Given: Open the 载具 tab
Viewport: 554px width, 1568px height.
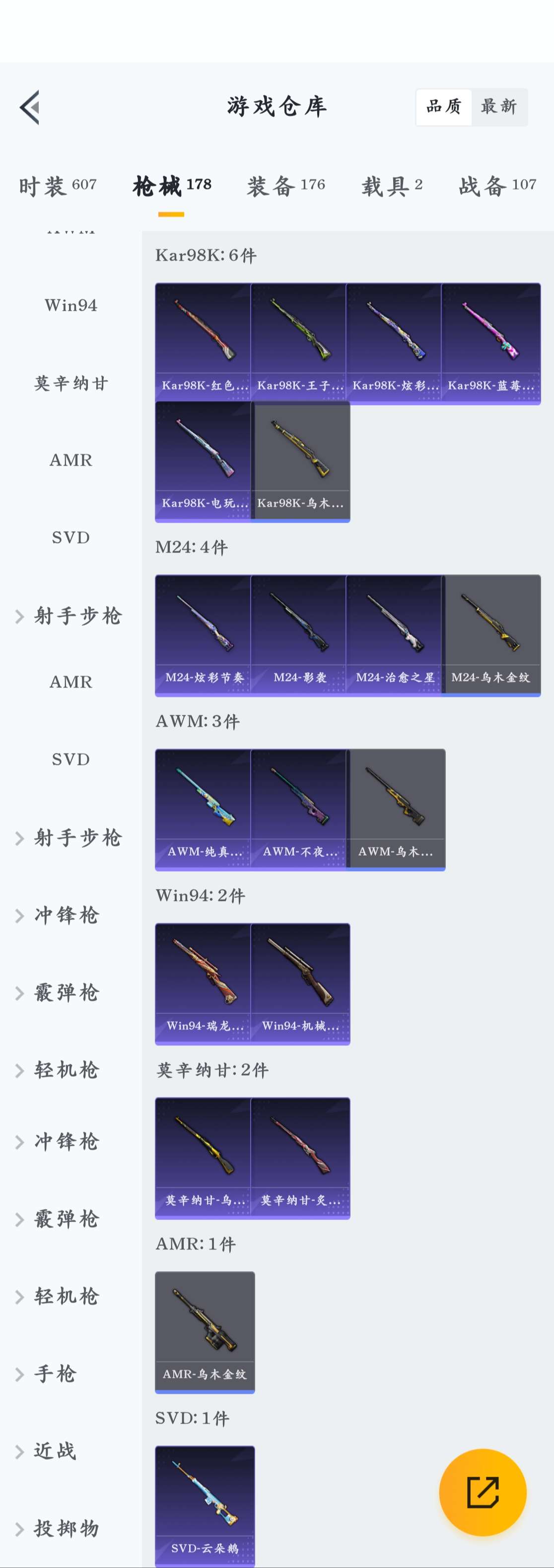Looking at the screenshot, I should (392, 186).
